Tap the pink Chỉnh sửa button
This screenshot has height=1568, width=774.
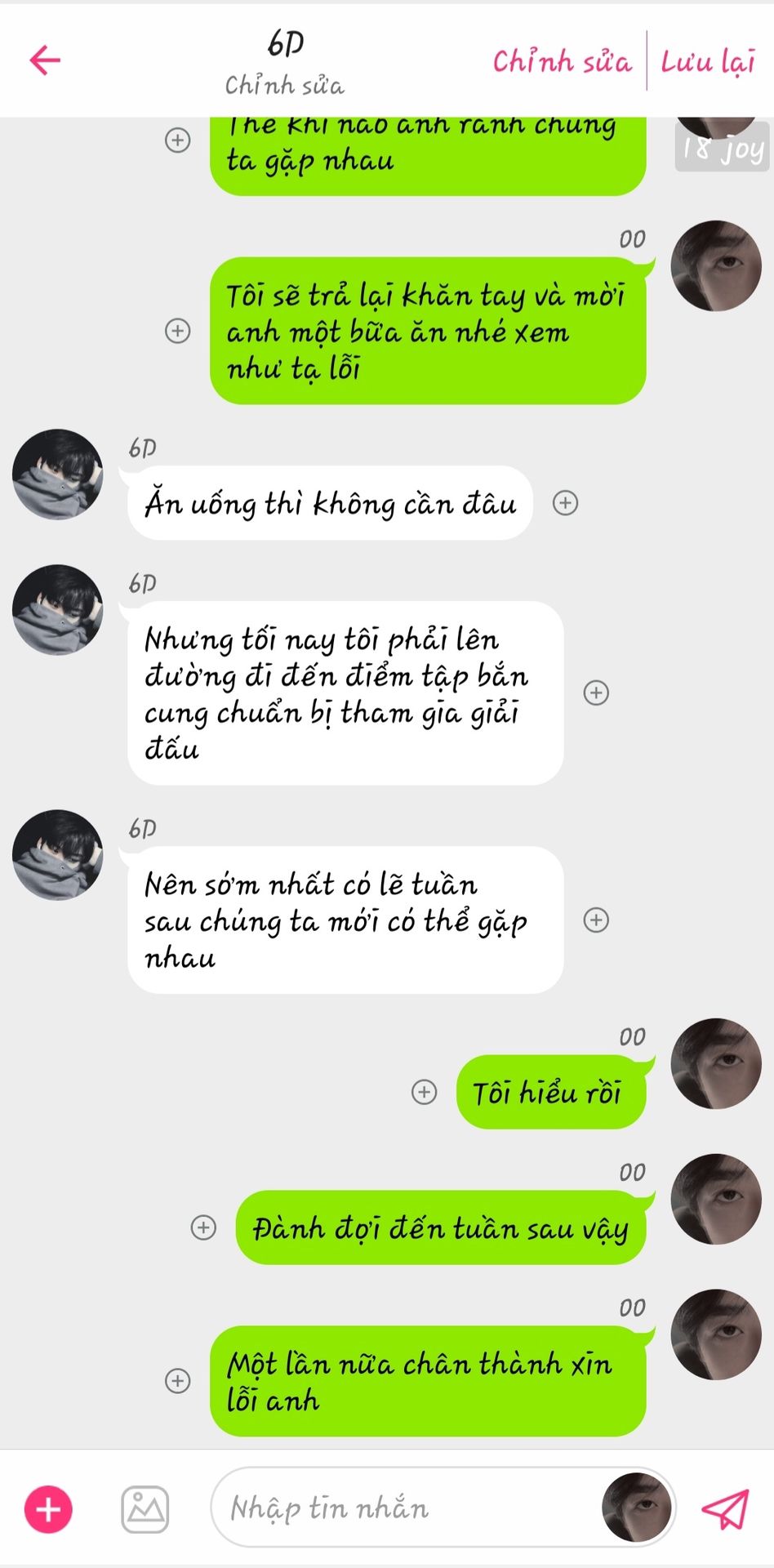coord(562,61)
